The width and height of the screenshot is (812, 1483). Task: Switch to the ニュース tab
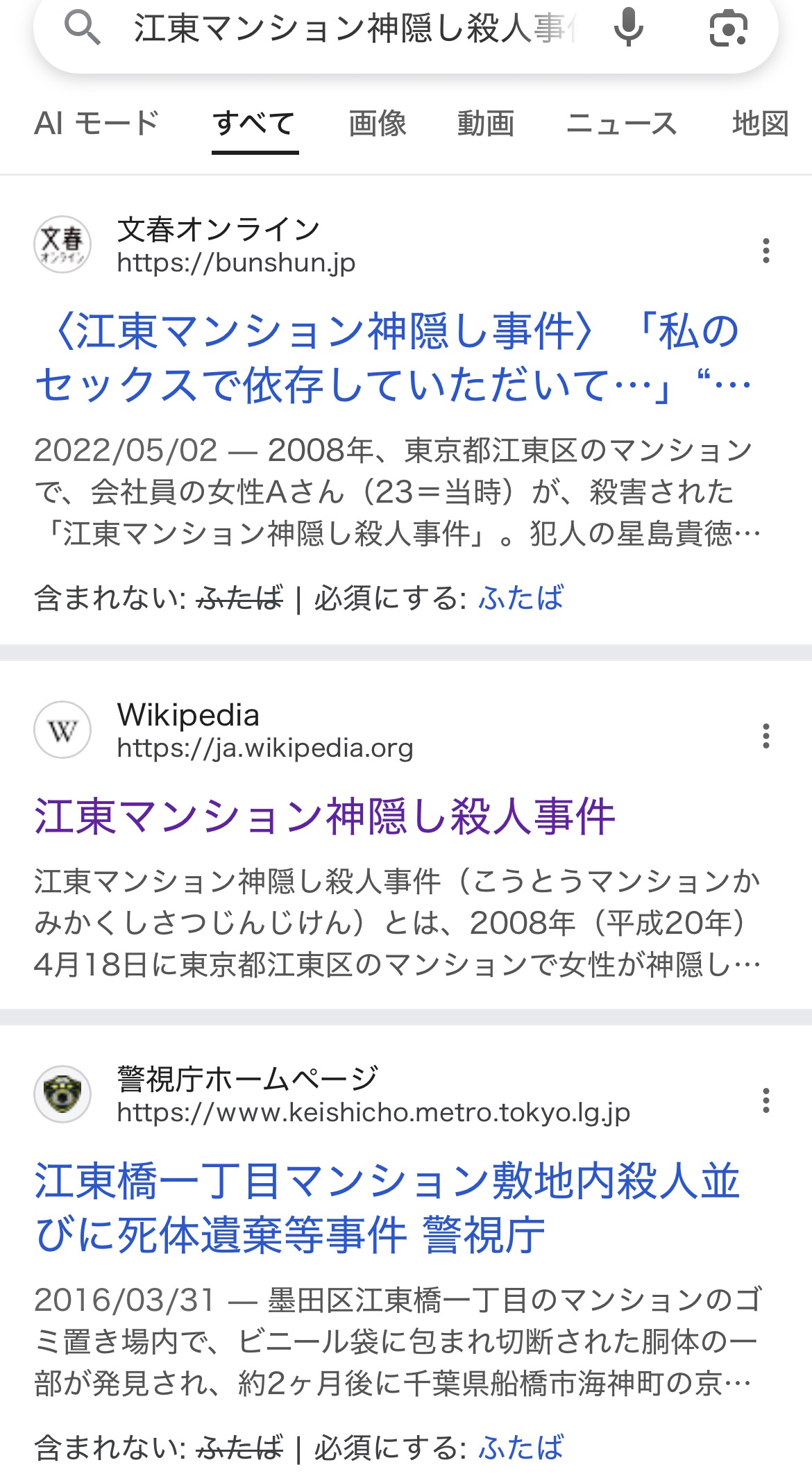click(621, 124)
